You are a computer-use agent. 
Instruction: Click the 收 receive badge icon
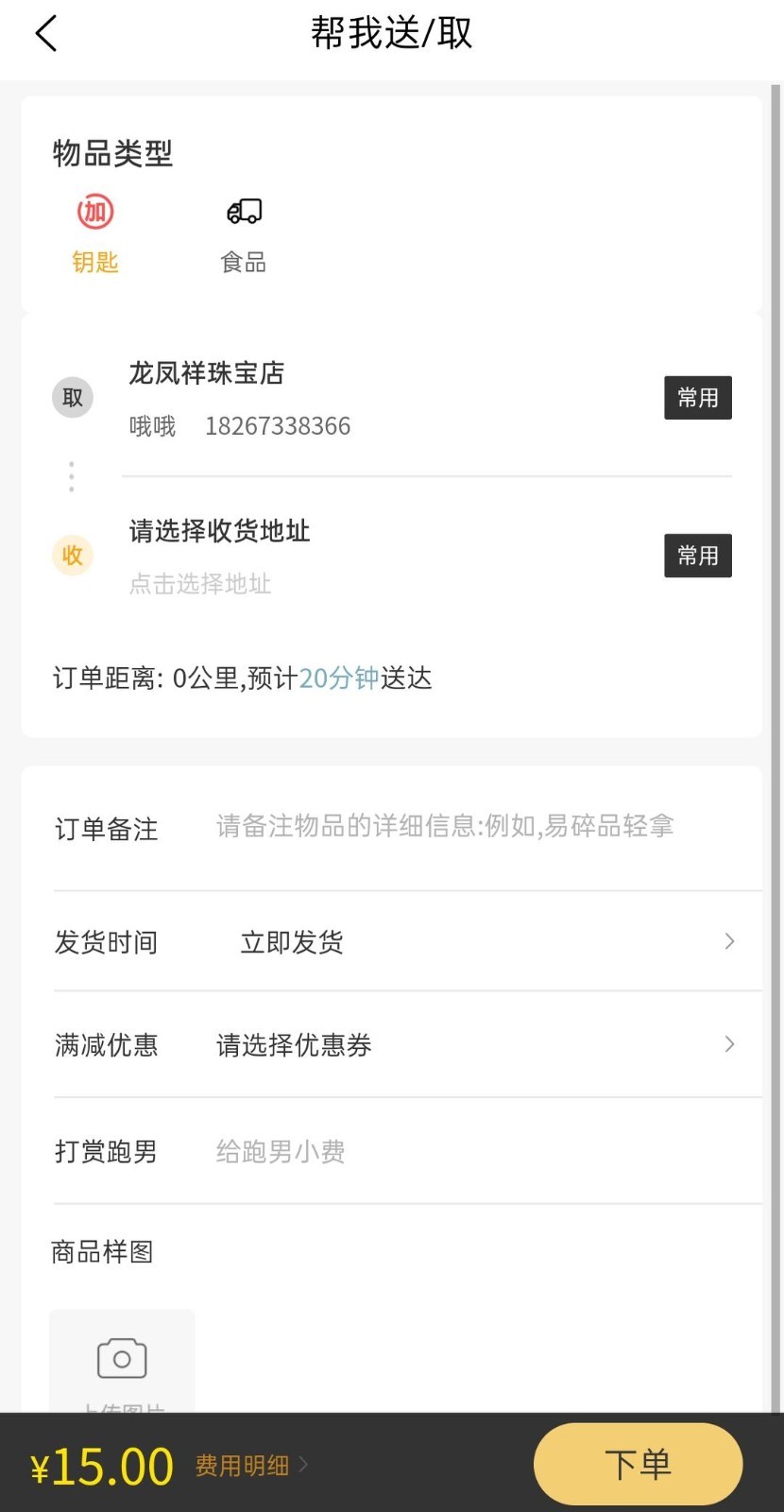72,556
